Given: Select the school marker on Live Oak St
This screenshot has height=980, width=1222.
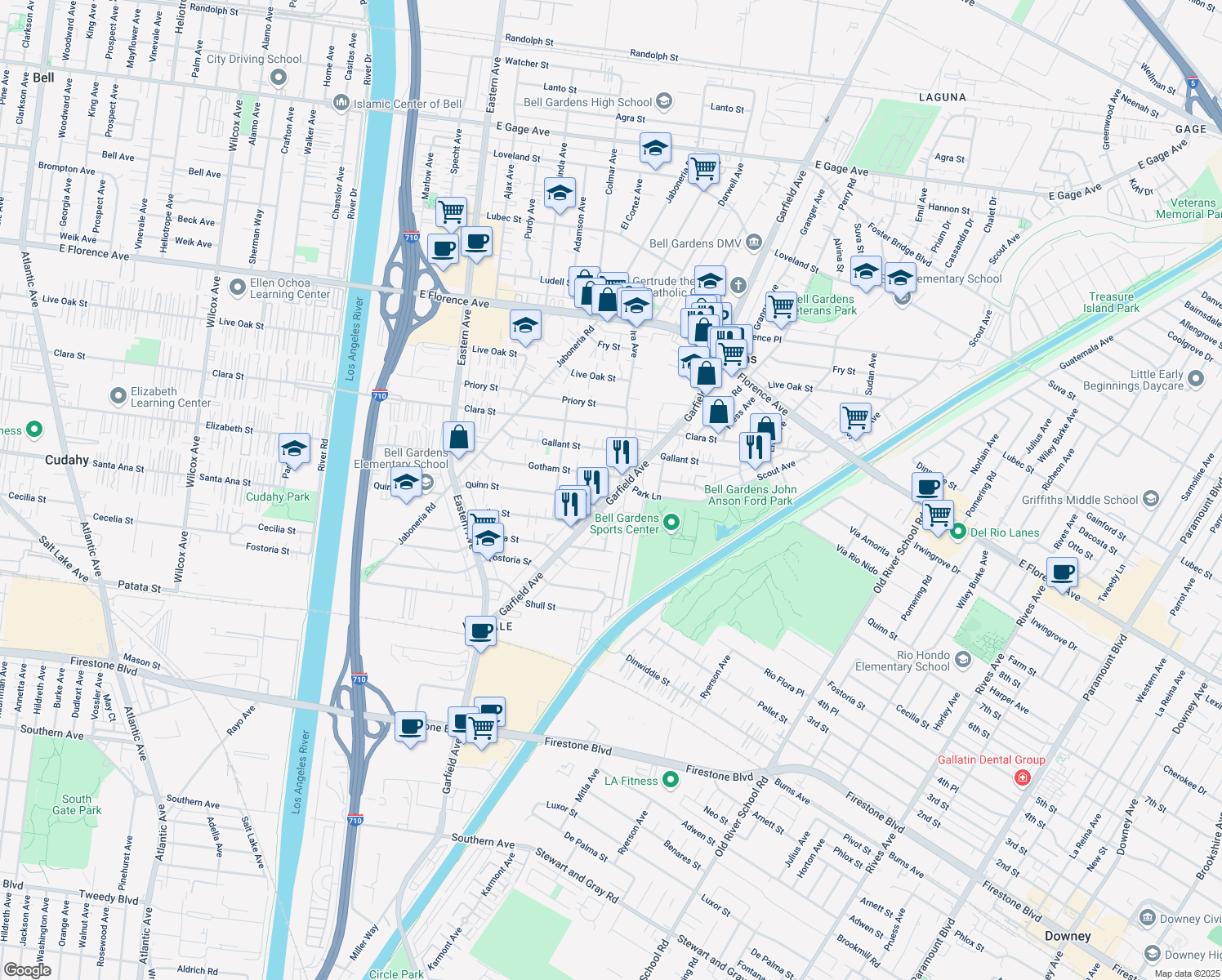Looking at the screenshot, I should pos(525,327).
